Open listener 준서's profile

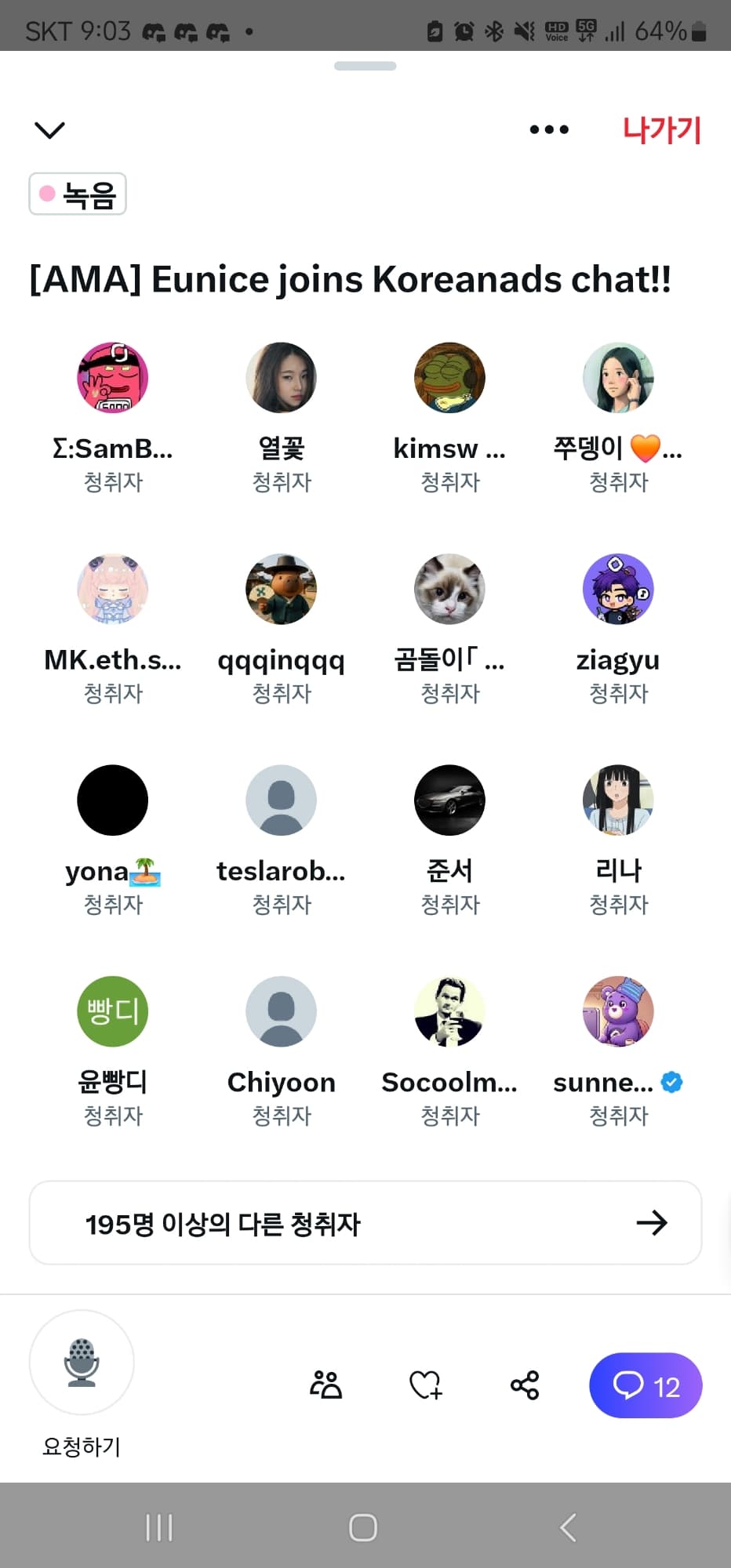tap(449, 800)
